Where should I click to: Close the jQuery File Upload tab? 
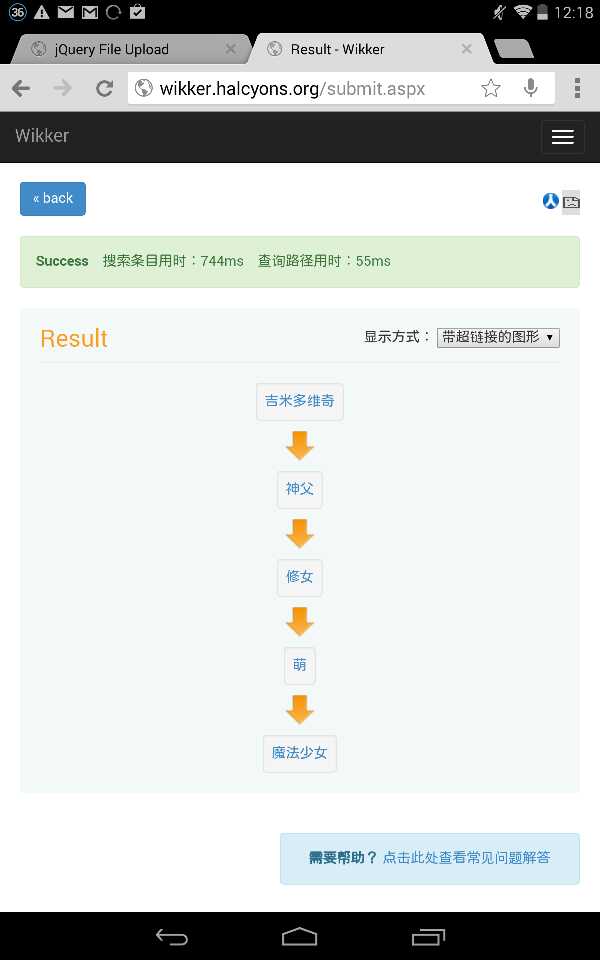point(230,49)
